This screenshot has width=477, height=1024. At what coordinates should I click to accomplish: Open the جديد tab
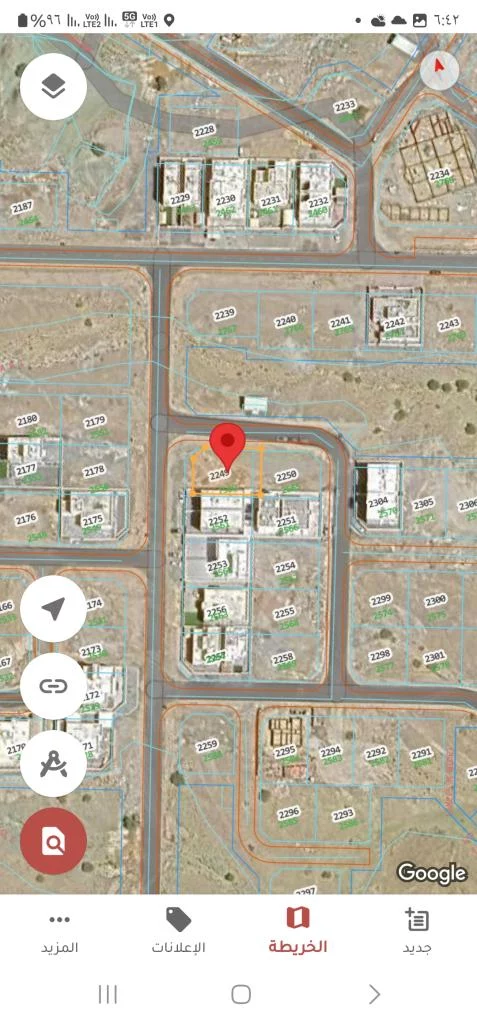click(x=417, y=933)
